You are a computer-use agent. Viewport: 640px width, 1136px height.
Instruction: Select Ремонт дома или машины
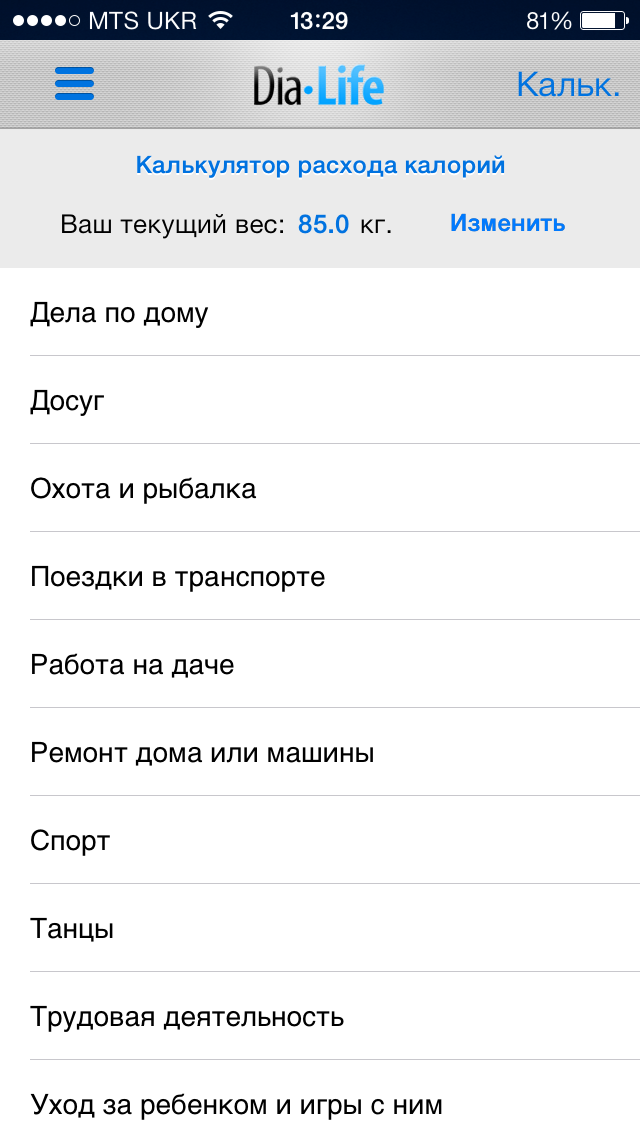click(x=320, y=753)
